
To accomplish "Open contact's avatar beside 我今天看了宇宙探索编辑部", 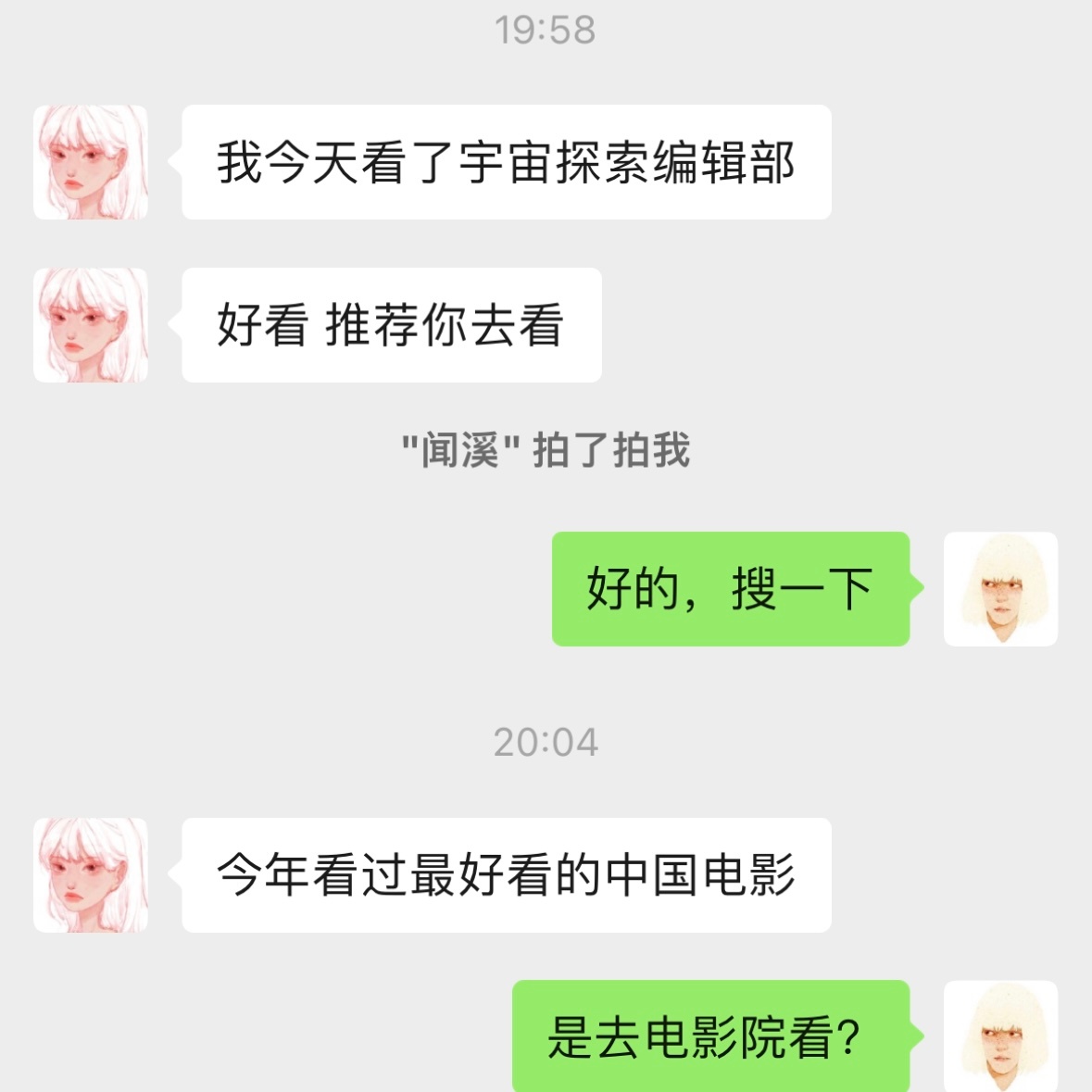I will [91, 162].
